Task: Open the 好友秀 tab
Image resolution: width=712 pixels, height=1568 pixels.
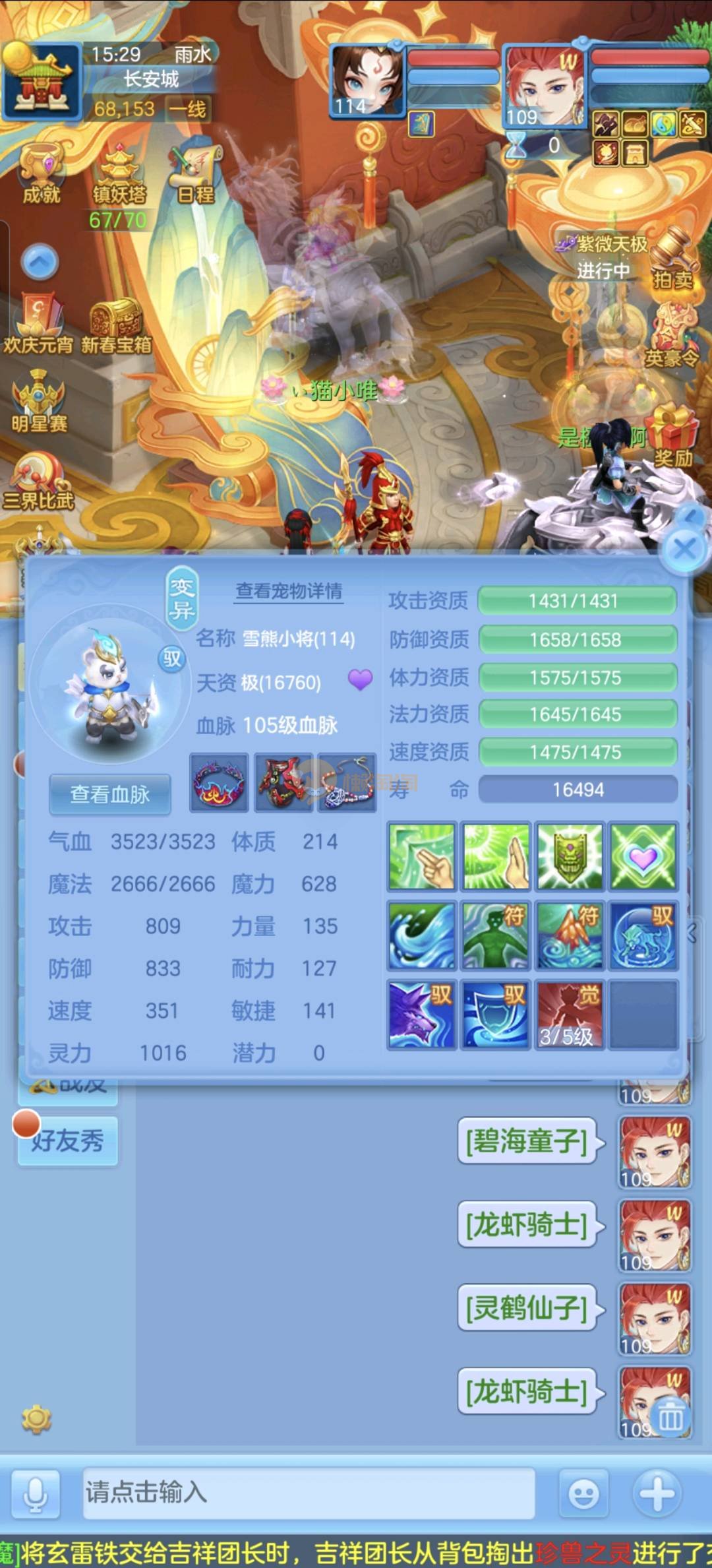Action: pyautogui.click(x=68, y=1141)
